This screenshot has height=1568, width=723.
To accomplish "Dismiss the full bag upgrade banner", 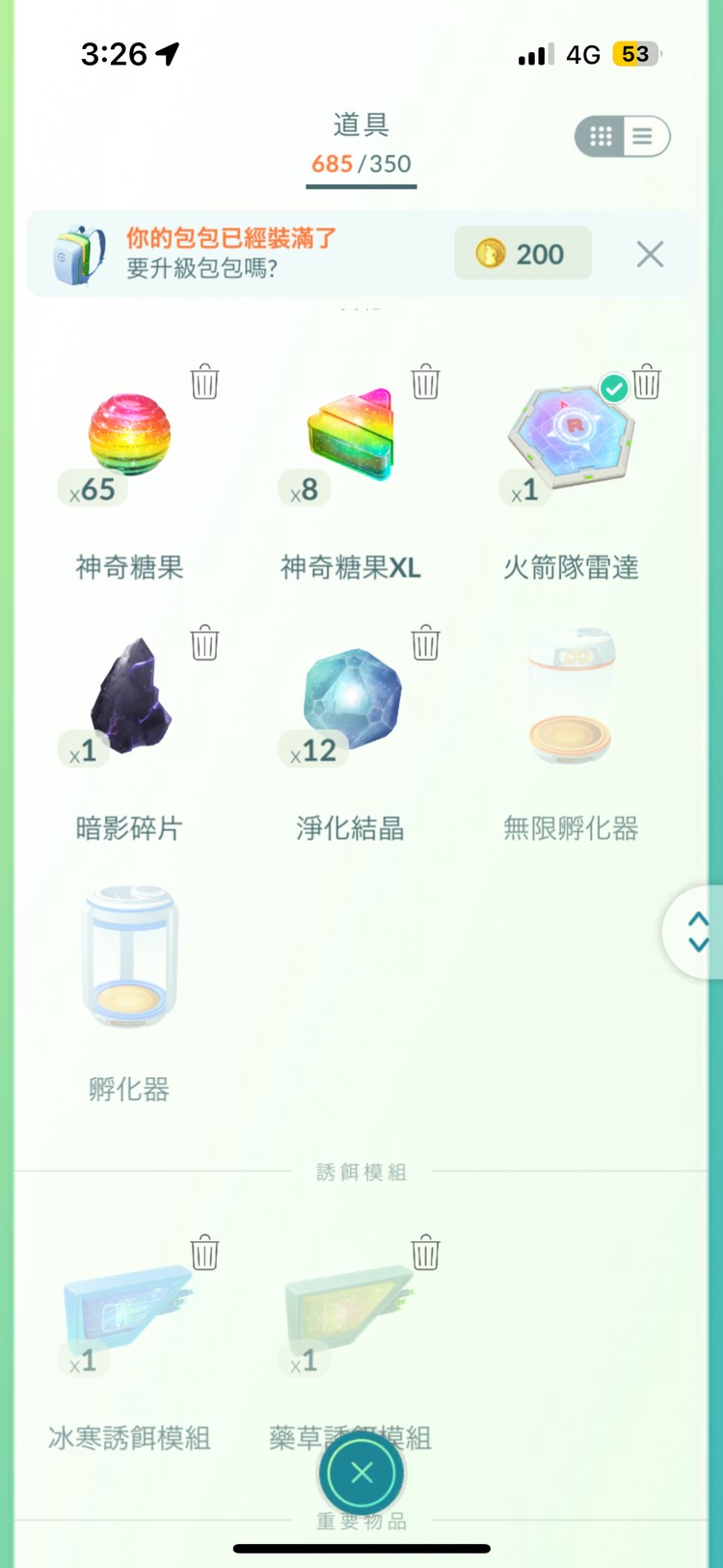I will click(x=650, y=255).
